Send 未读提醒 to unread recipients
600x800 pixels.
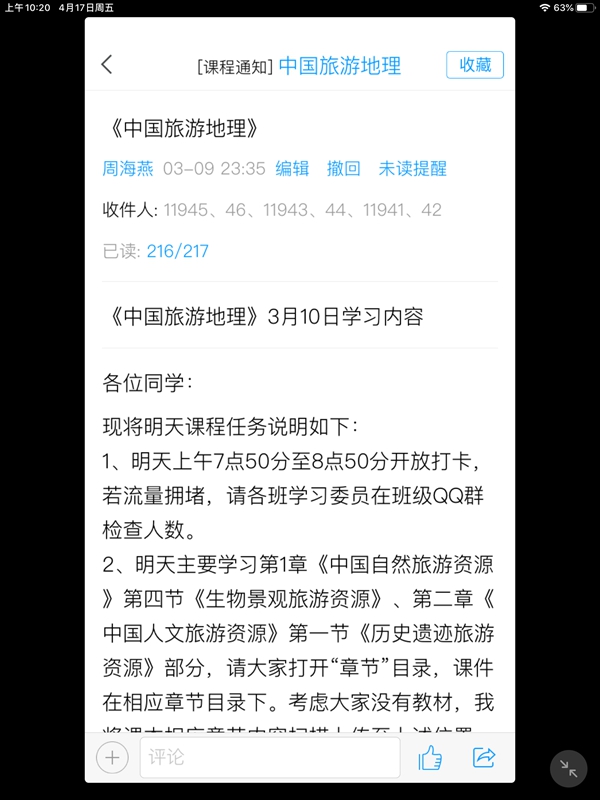pos(412,168)
